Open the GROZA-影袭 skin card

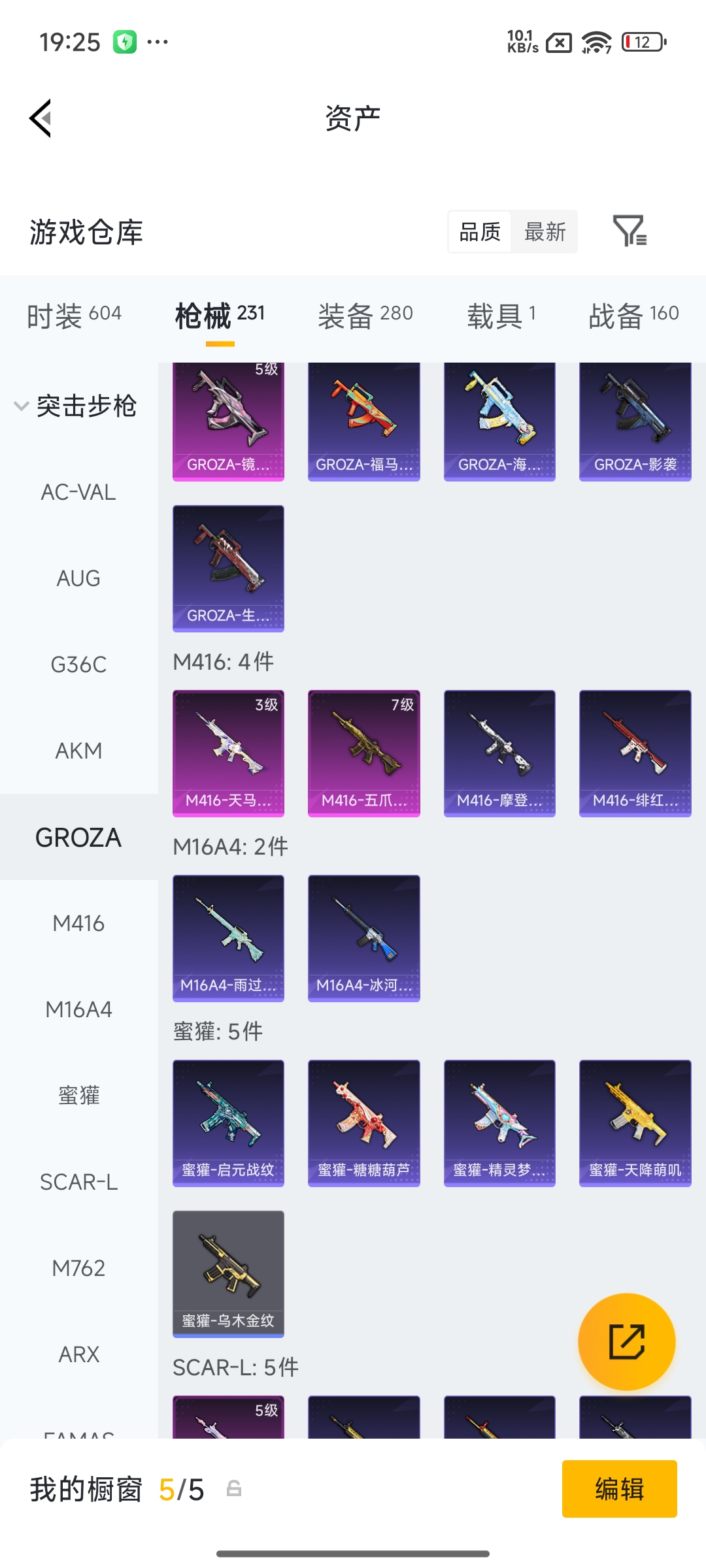(635, 421)
